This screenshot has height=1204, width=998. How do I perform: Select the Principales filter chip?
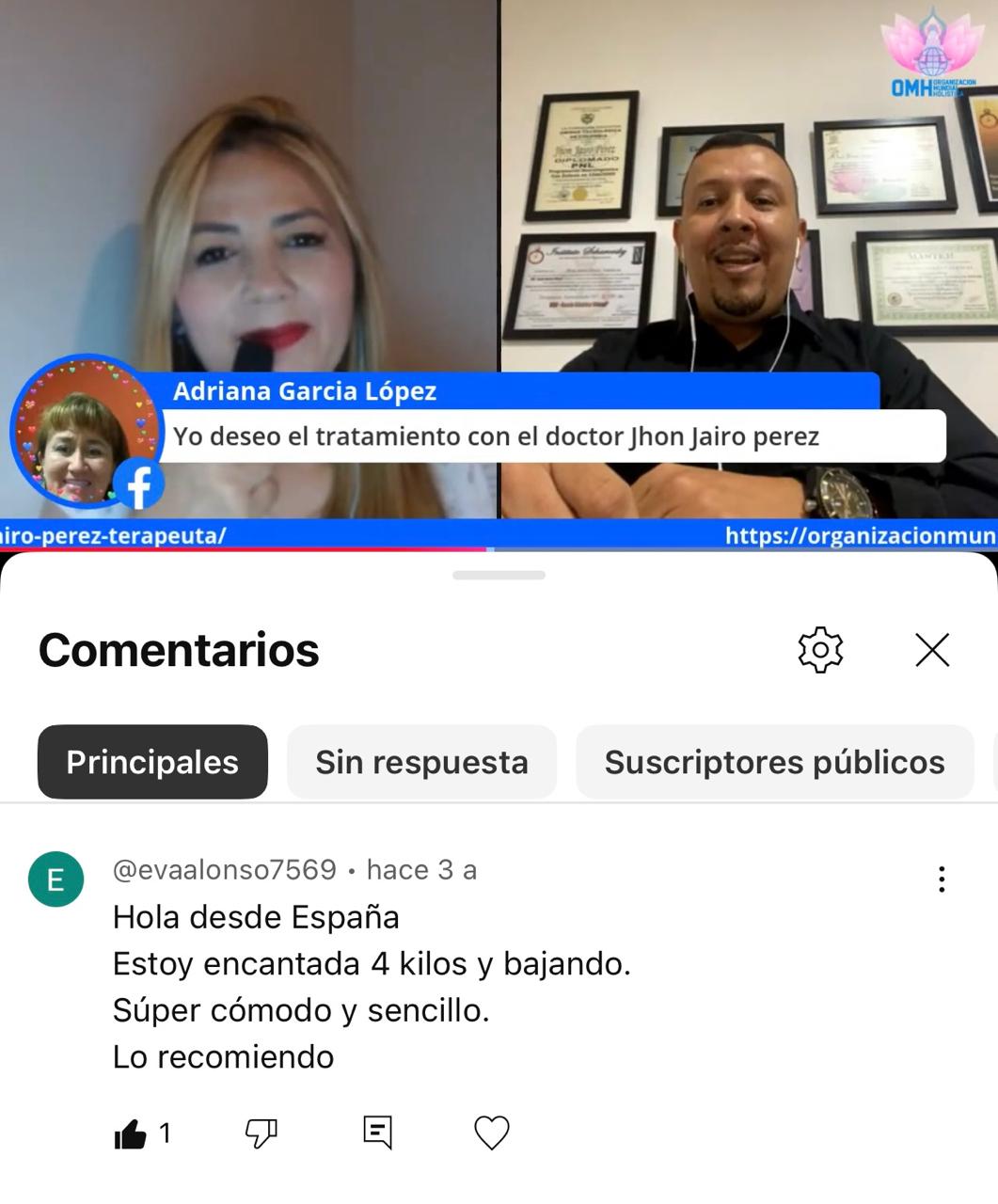(x=152, y=762)
